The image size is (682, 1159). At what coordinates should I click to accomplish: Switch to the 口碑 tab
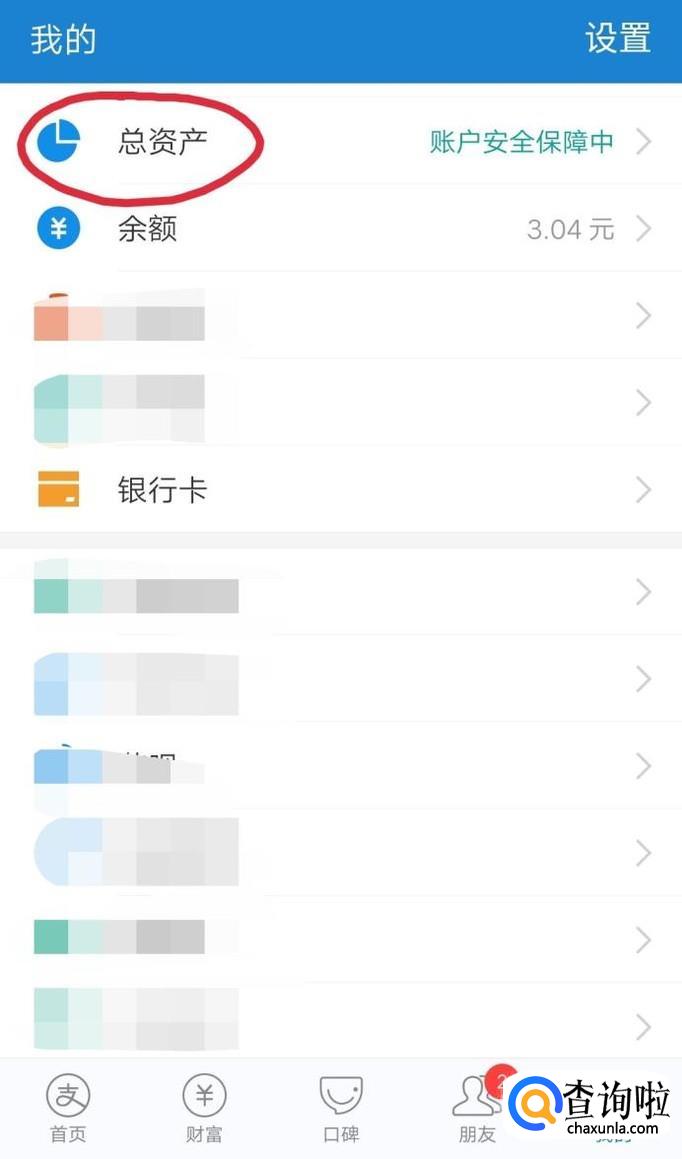pos(341,1108)
